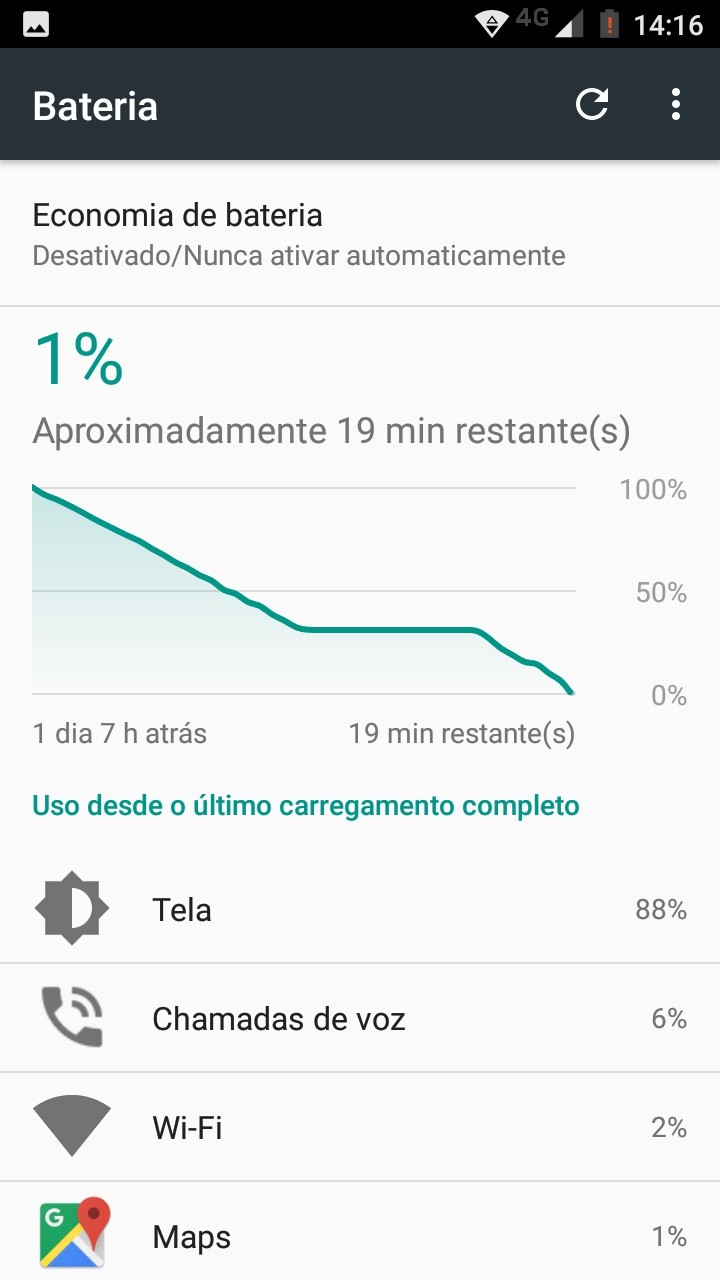Open Chamadas de voz usage details
This screenshot has width=720, height=1280.
(360, 1018)
